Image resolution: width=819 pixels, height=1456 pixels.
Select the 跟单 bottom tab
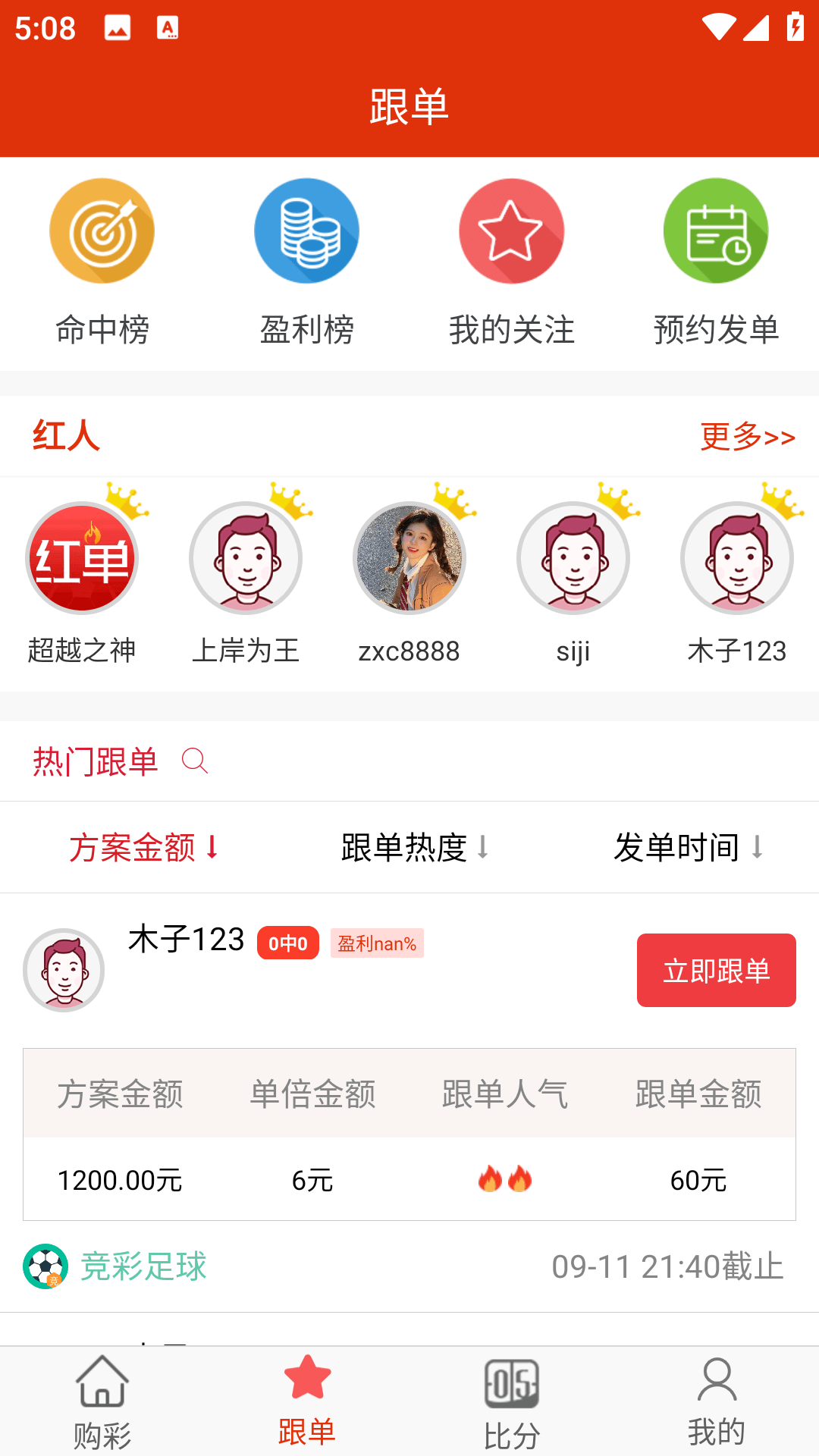[x=307, y=1401]
